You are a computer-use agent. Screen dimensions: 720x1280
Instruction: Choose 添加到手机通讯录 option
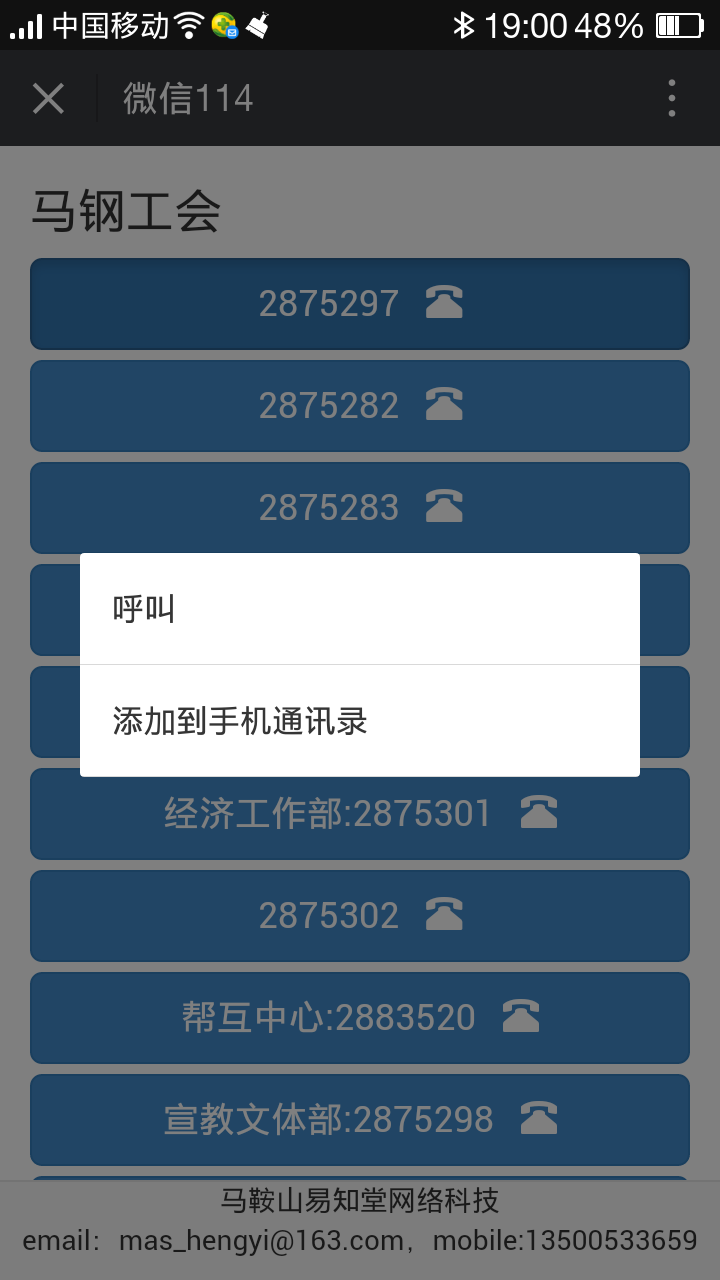(360, 721)
